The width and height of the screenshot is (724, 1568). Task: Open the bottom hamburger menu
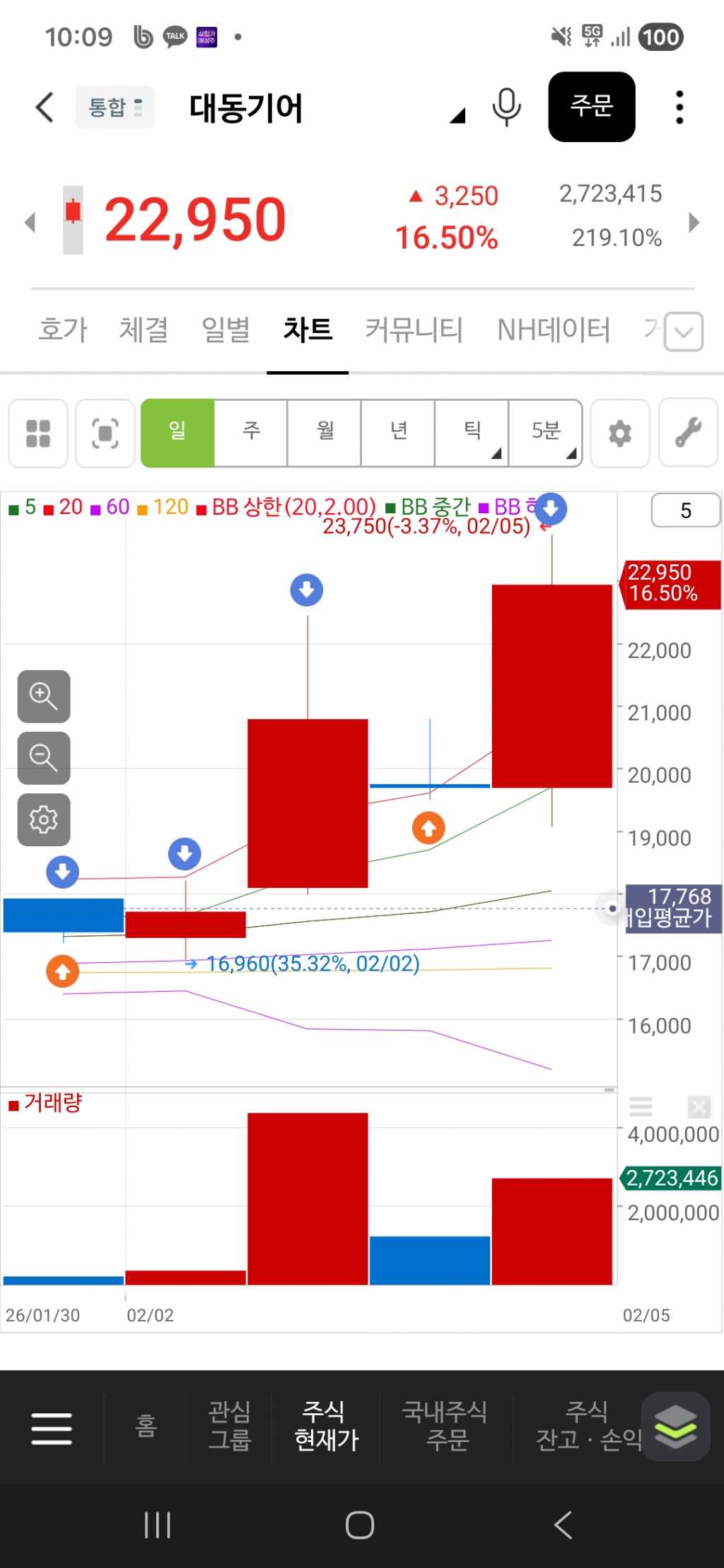point(52,1428)
